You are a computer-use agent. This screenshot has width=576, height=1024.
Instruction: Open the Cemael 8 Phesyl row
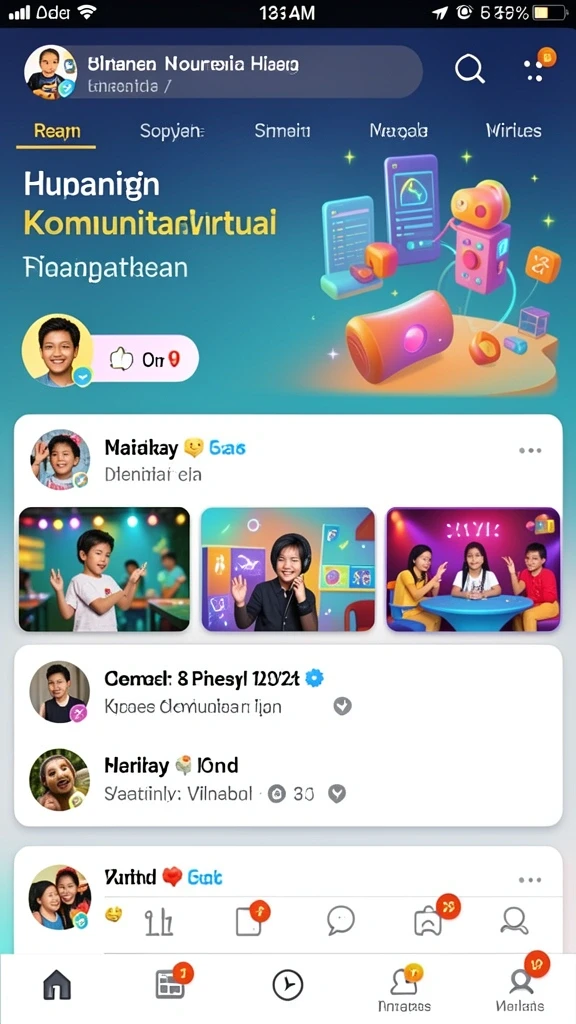(x=288, y=692)
